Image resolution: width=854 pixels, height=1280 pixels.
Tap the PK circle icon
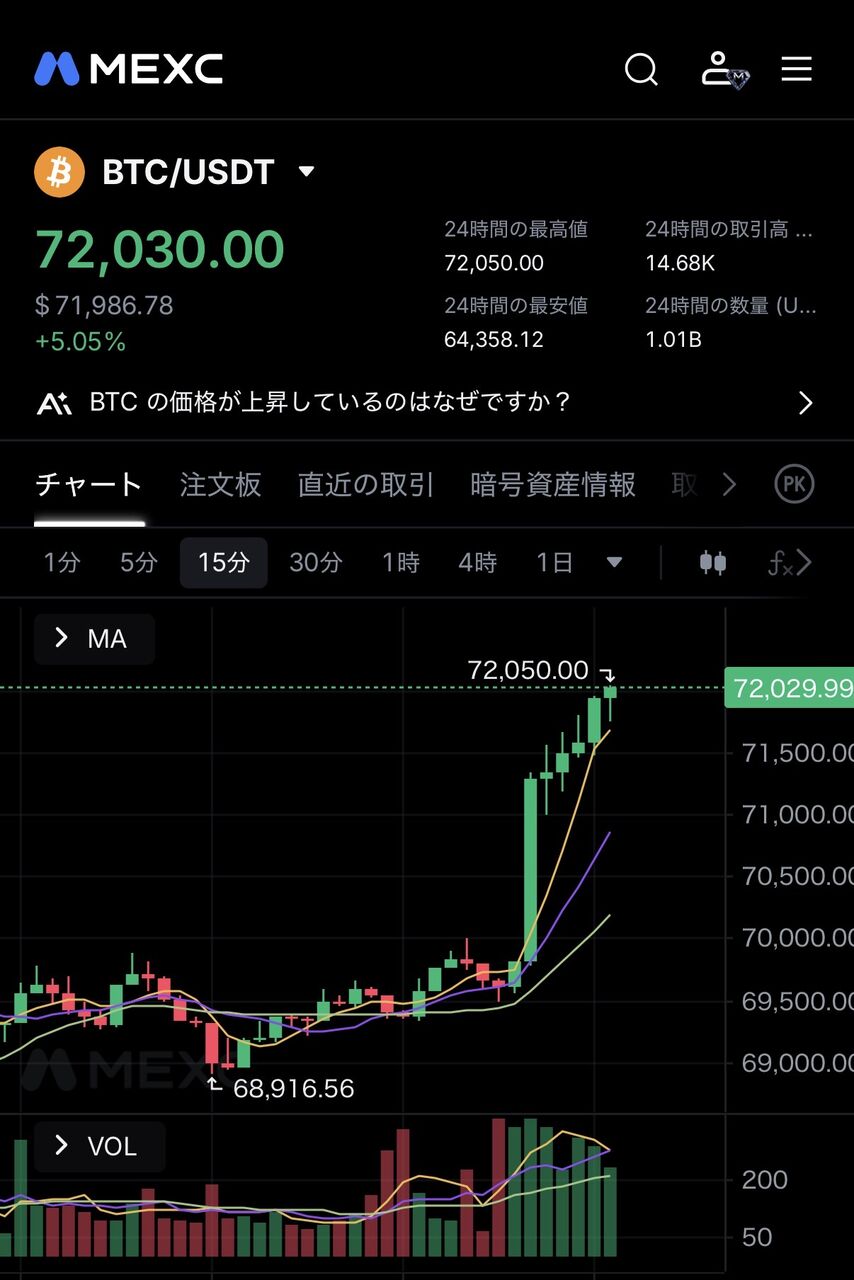795,485
